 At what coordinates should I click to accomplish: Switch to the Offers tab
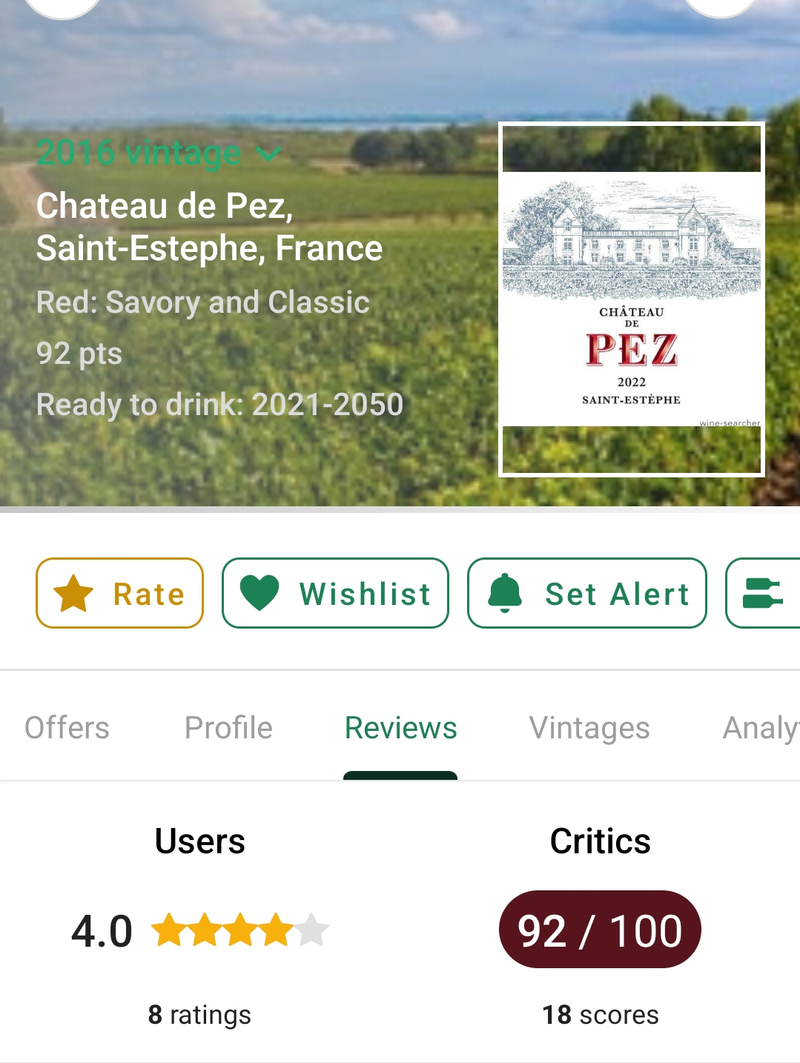(x=67, y=727)
